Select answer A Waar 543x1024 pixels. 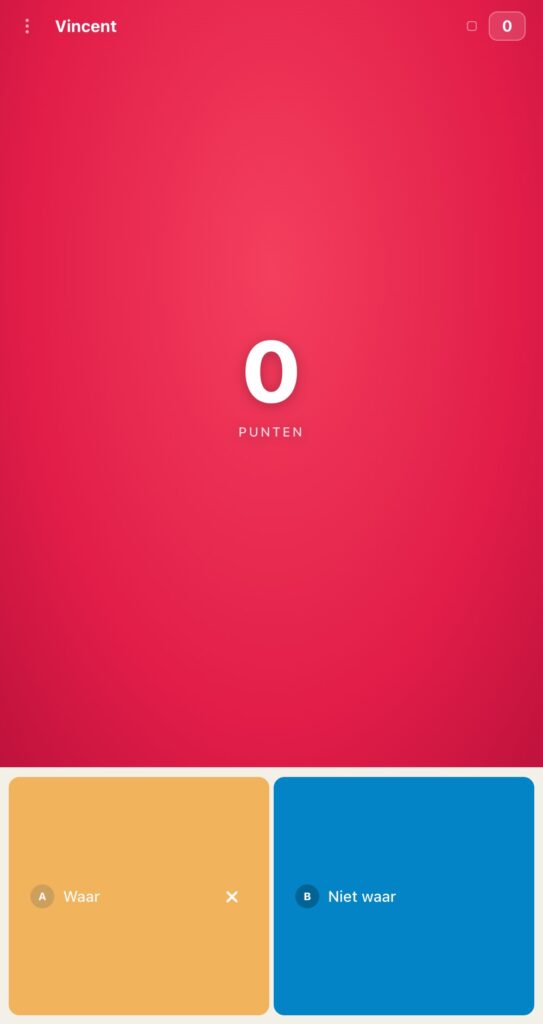coord(139,896)
